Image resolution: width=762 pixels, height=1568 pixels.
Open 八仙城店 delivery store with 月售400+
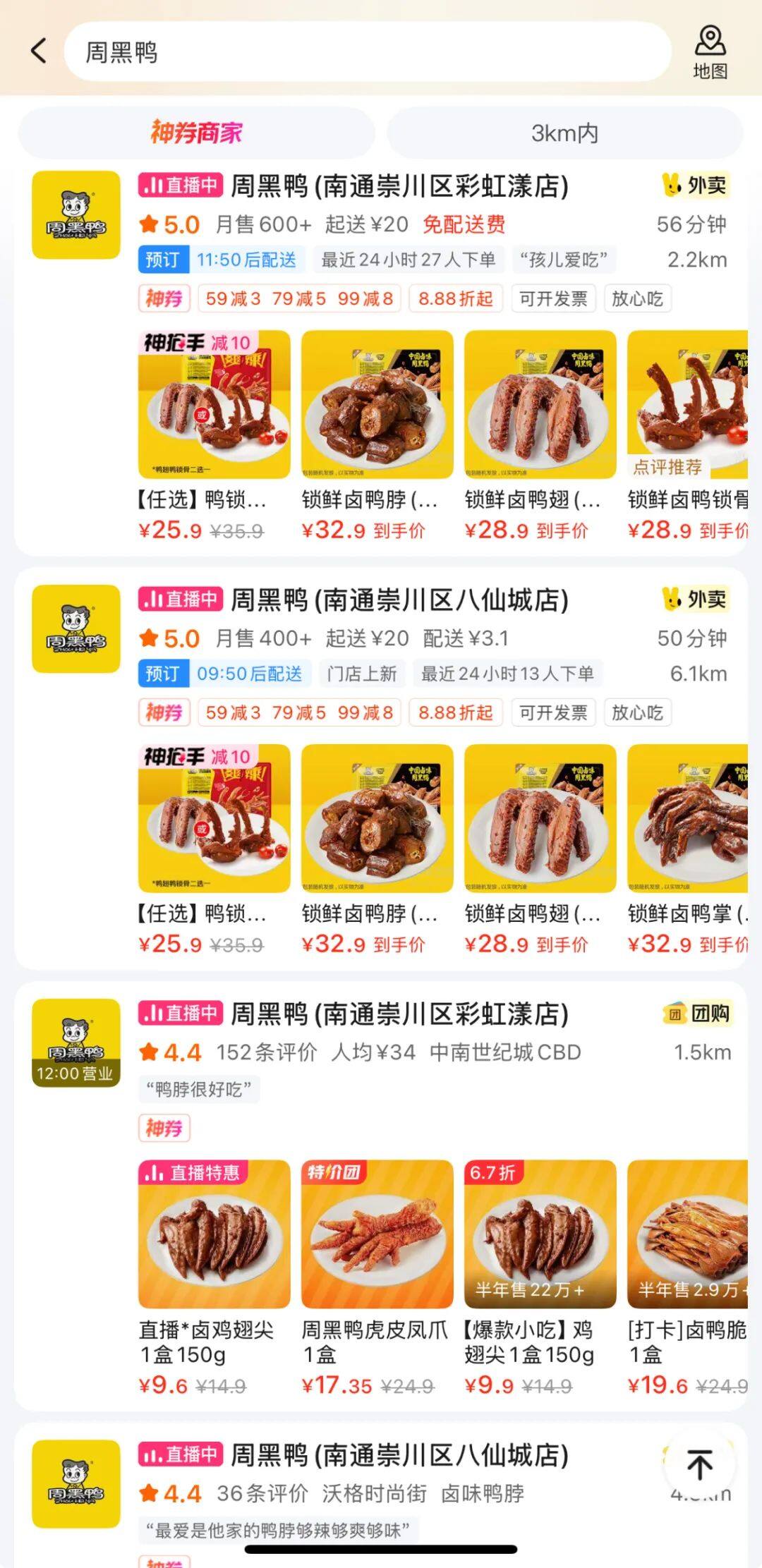399,601
